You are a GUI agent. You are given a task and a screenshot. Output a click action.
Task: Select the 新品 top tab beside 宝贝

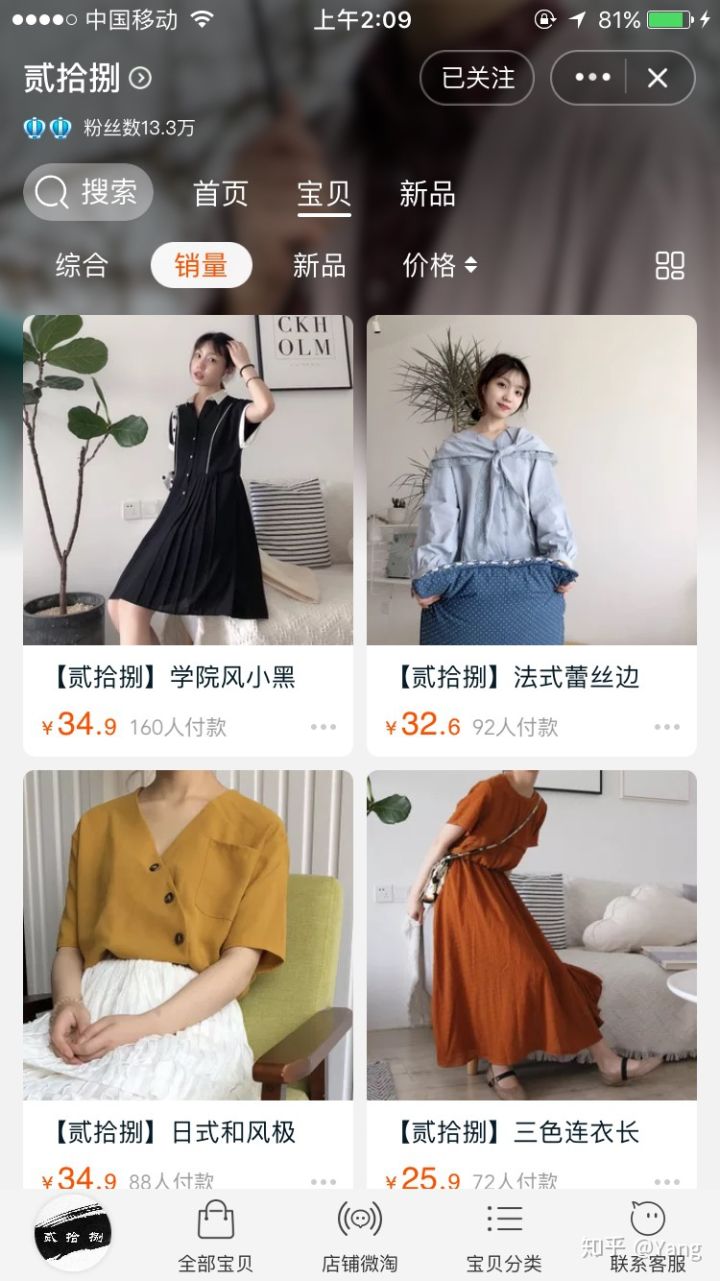pos(427,193)
